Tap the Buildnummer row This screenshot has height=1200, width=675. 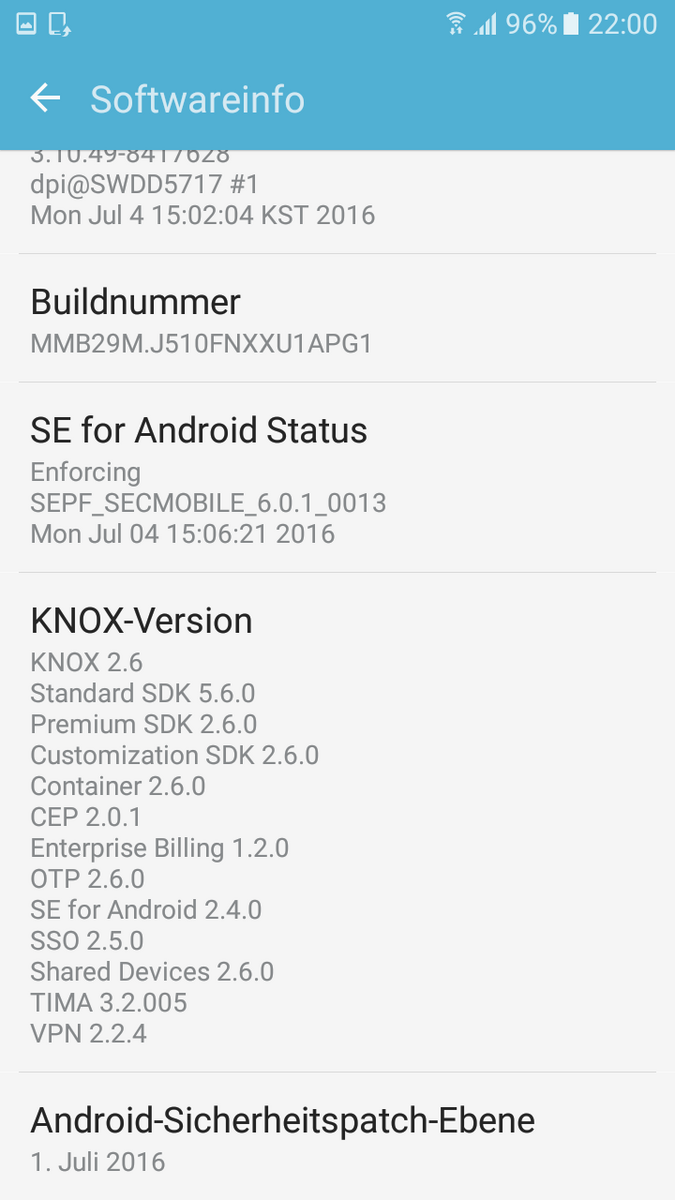point(337,320)
